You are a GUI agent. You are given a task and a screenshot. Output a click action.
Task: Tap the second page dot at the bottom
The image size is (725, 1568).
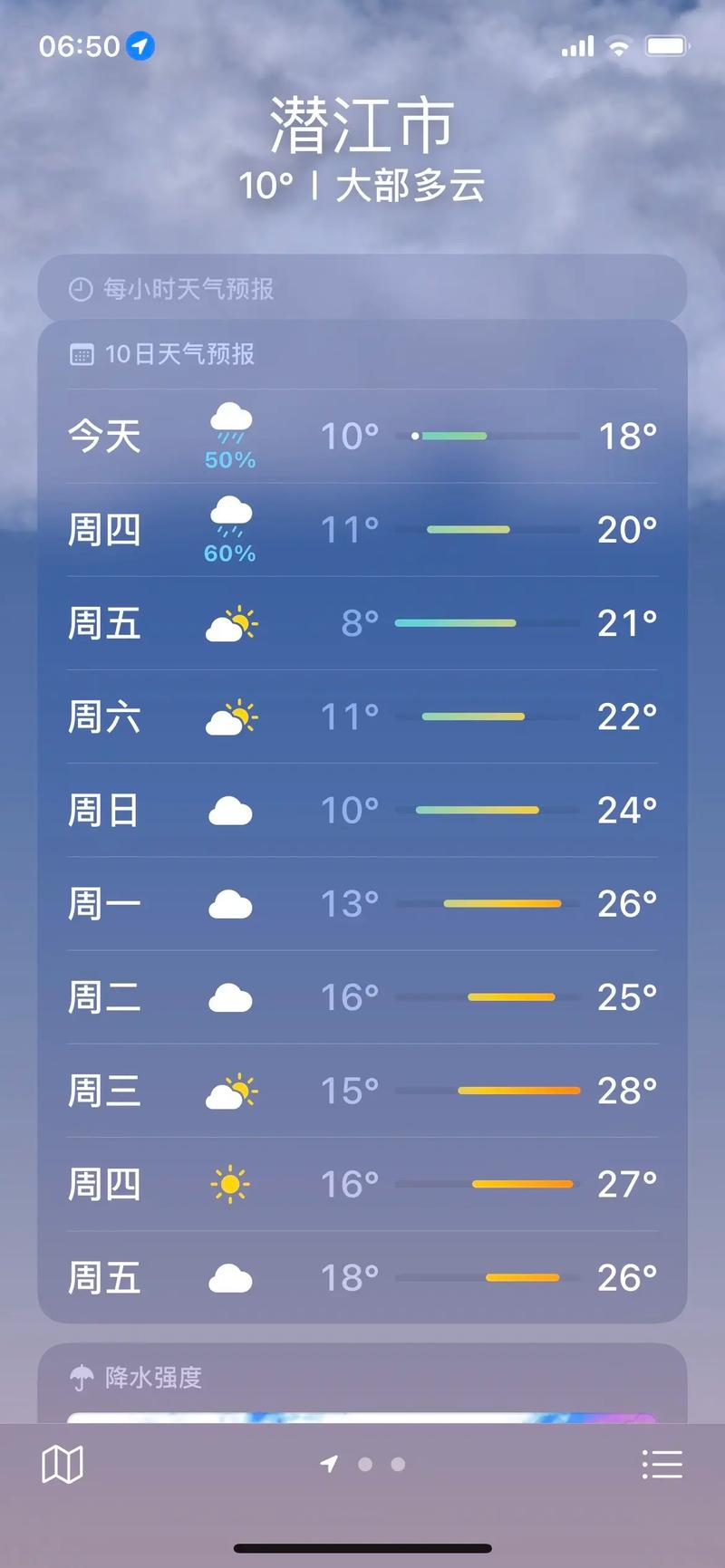click(x=366, y=1464)
